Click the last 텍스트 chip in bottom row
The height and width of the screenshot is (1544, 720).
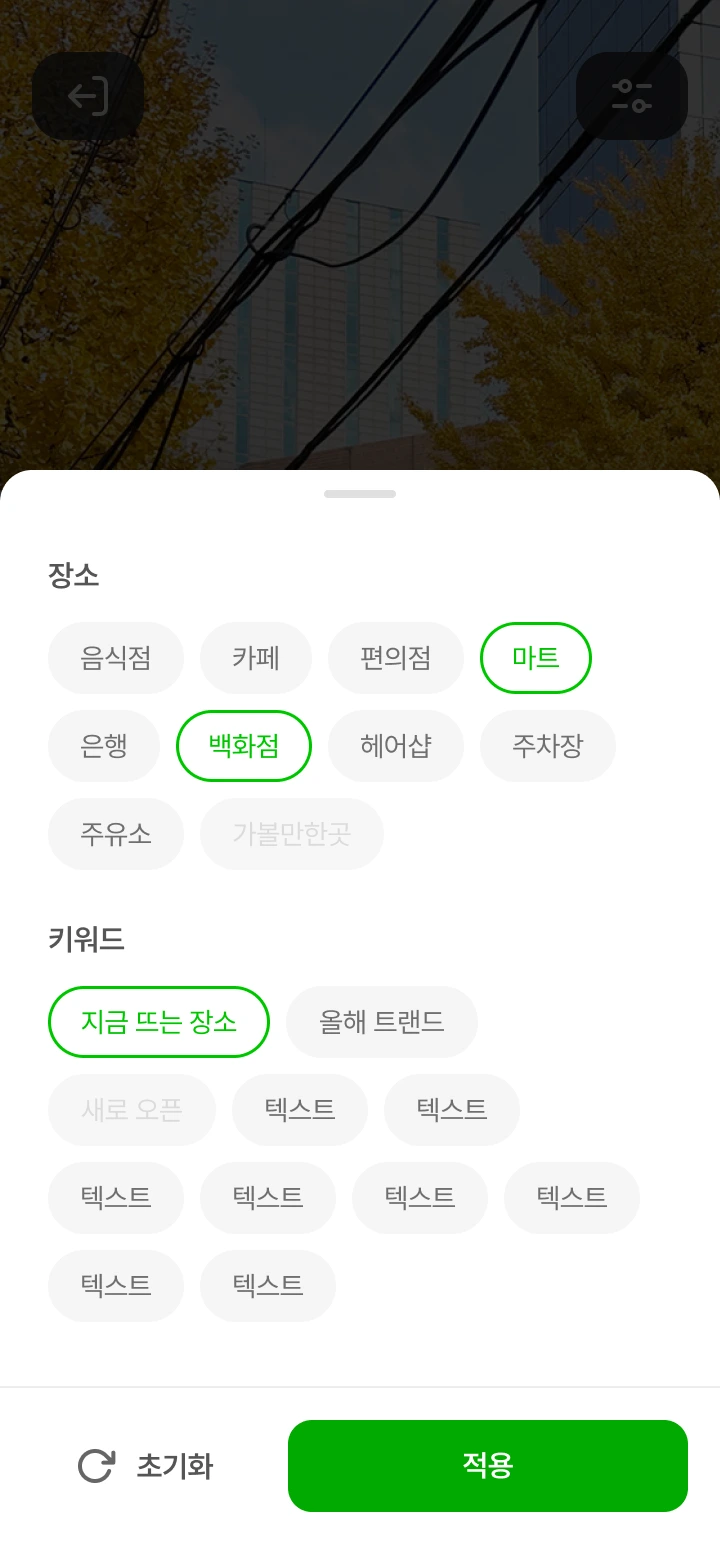(268, 1286)
